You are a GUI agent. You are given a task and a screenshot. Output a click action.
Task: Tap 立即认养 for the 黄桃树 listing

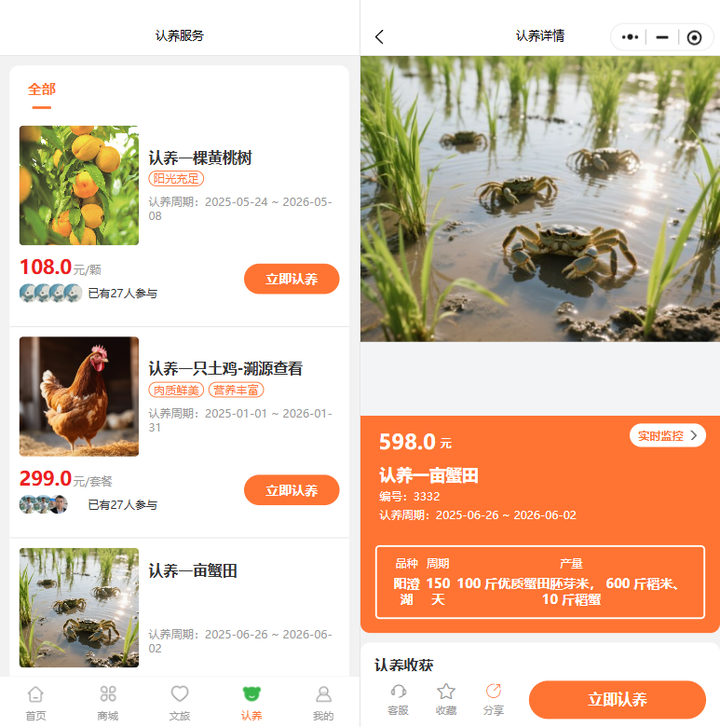tap(291, 279)
